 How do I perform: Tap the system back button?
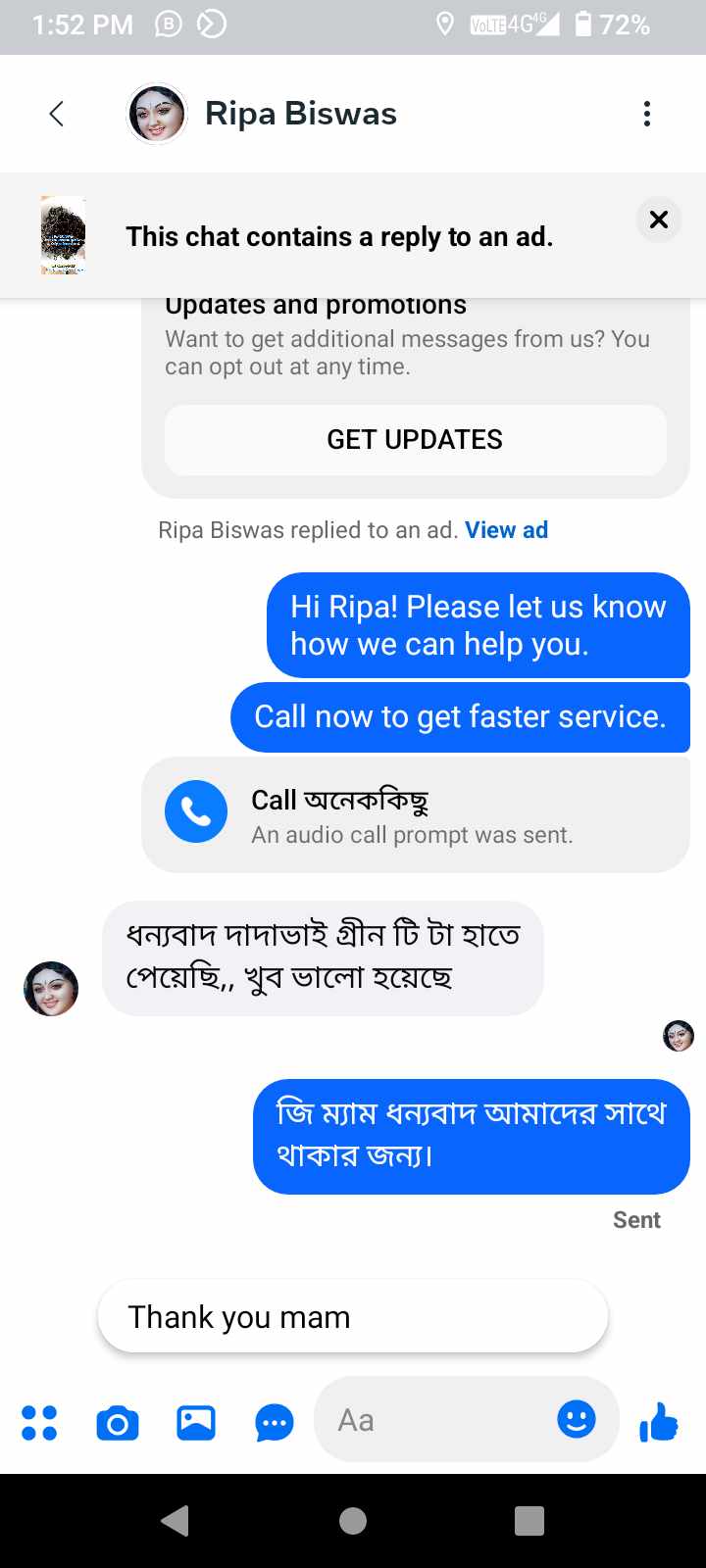click(176, 1521)
